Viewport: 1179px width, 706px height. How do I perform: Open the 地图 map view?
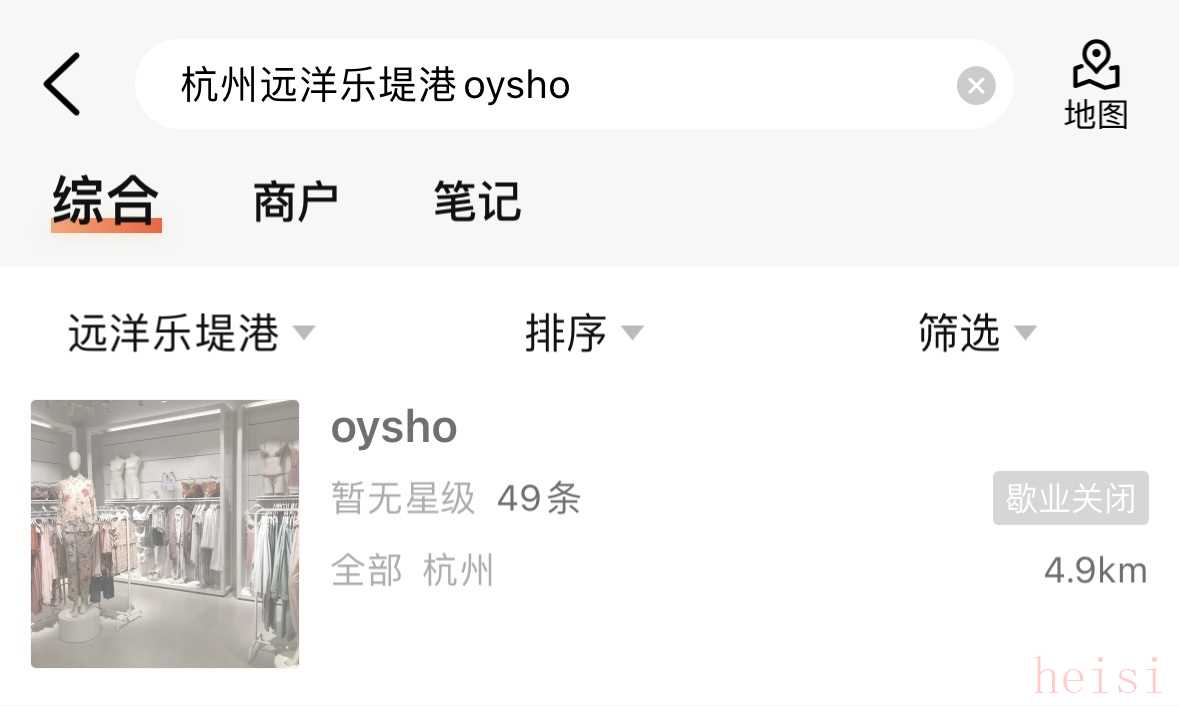[x=1095, y=86]
